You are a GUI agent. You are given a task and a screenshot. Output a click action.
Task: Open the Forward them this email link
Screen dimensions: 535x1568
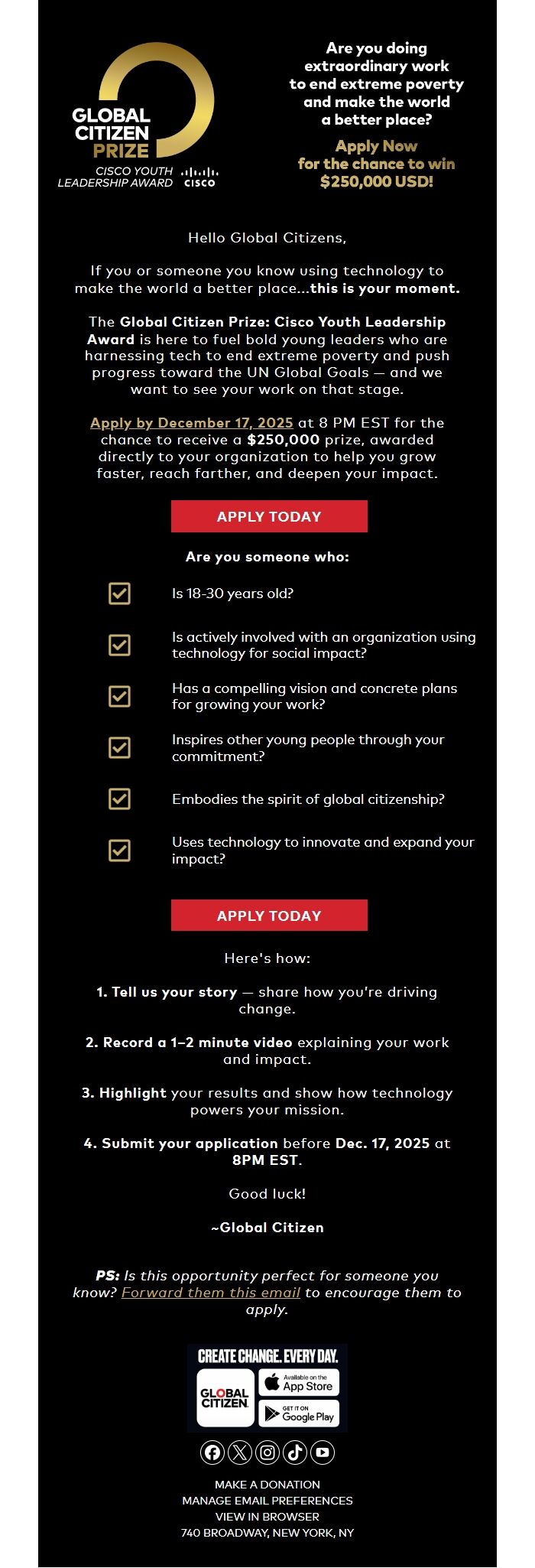[211, 1293]
